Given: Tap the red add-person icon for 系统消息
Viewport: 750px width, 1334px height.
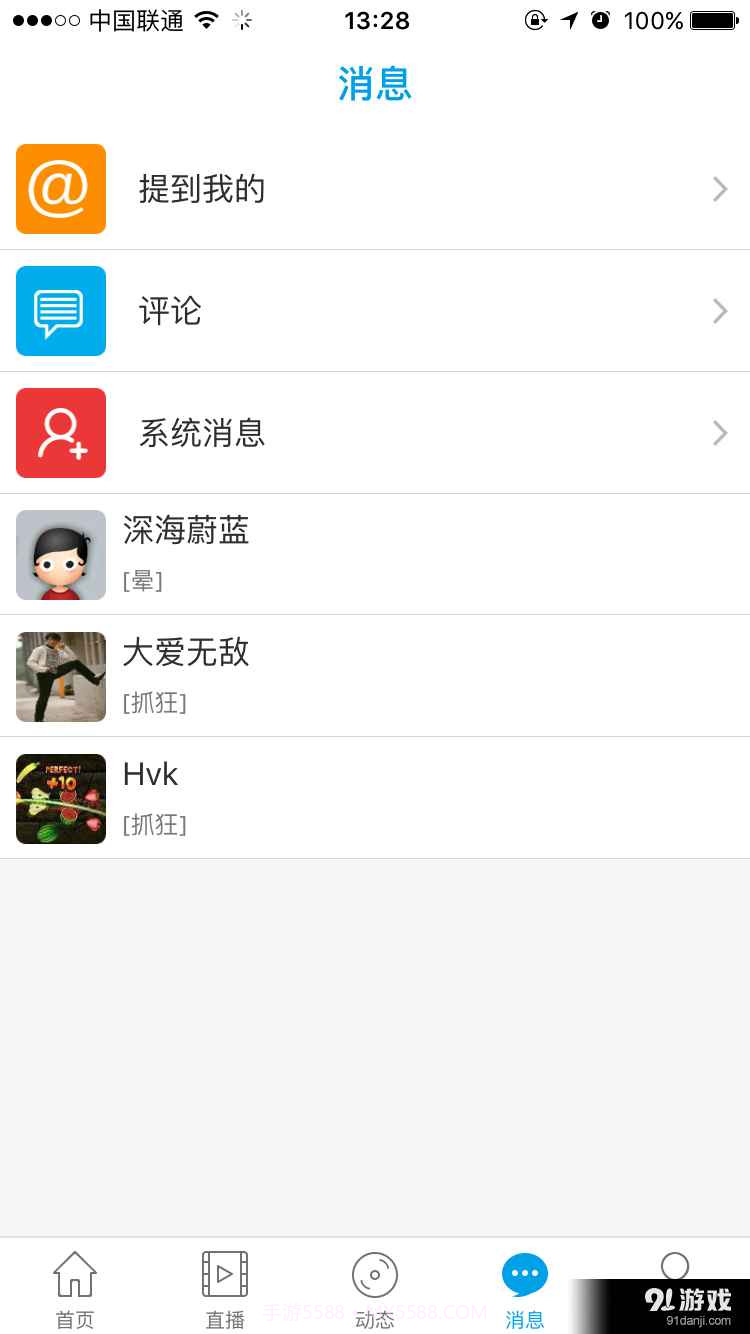Looking at the screenshot, I should coord(60,432).
